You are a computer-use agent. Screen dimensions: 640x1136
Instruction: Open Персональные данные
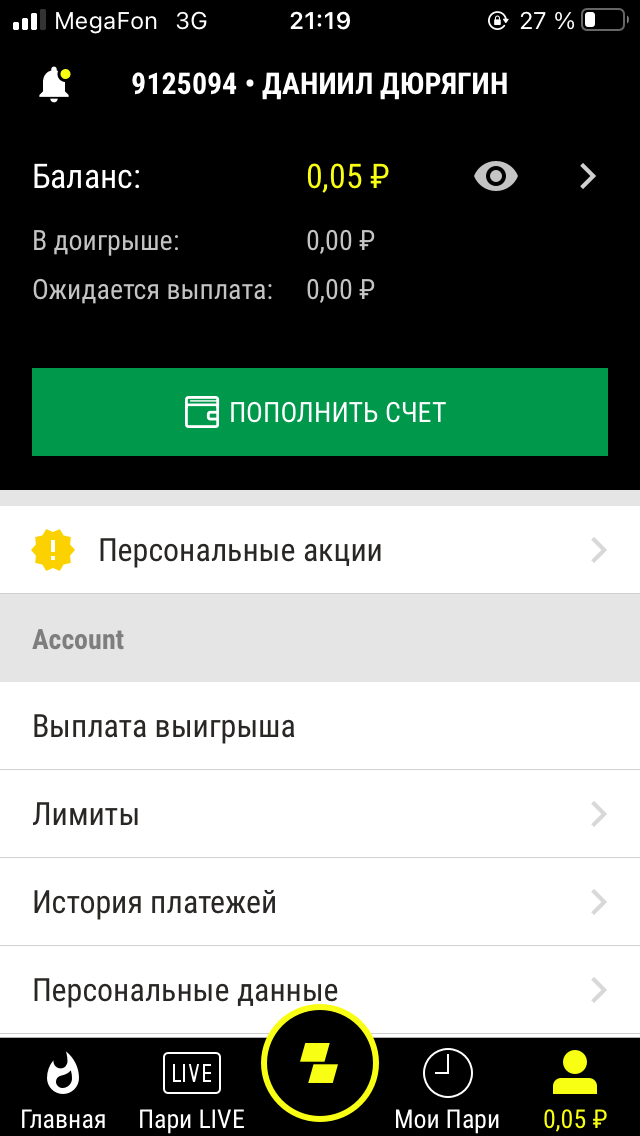point(320,990)
